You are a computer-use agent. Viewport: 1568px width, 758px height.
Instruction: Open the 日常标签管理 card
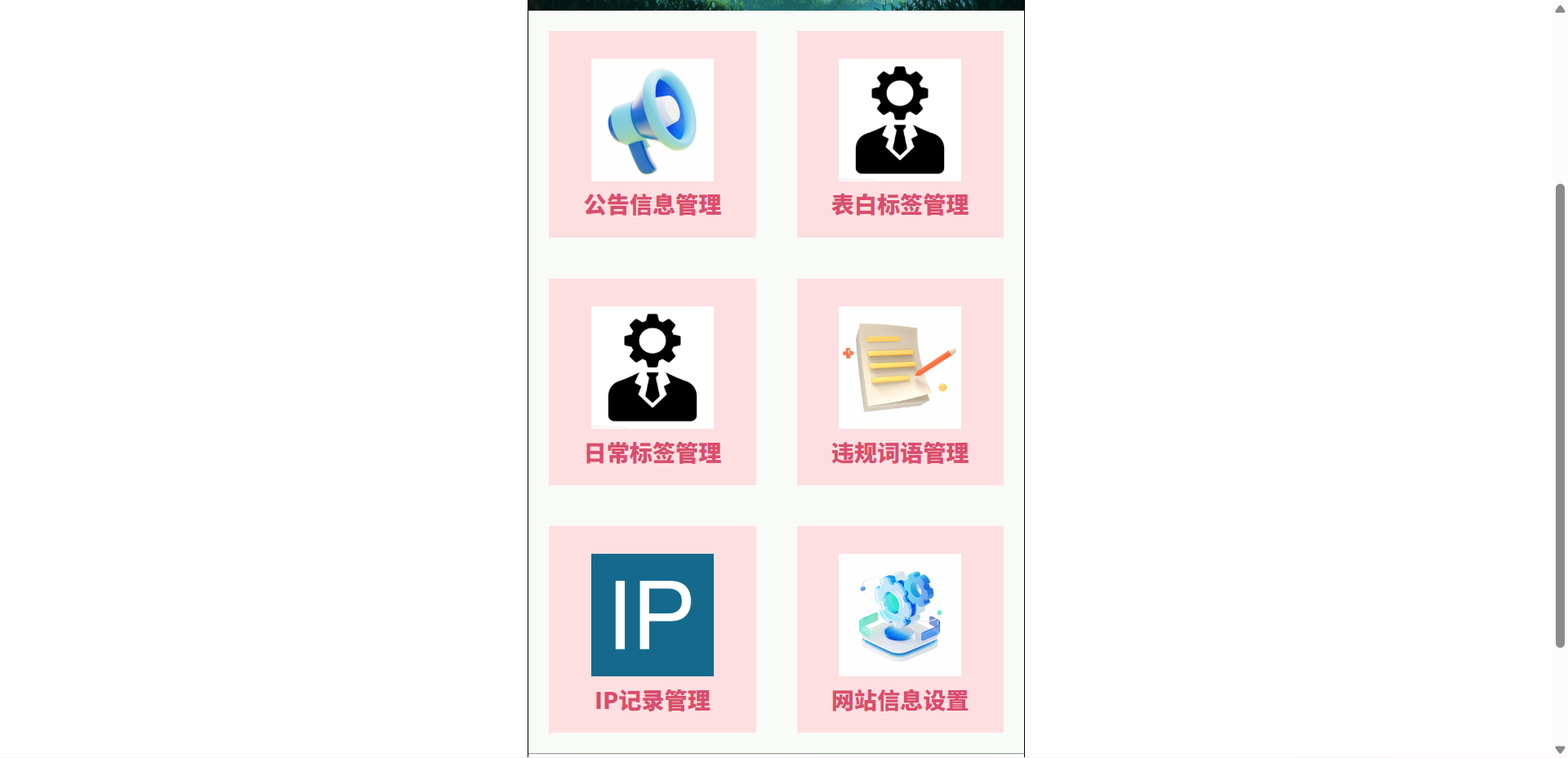[x=652, y=382]
